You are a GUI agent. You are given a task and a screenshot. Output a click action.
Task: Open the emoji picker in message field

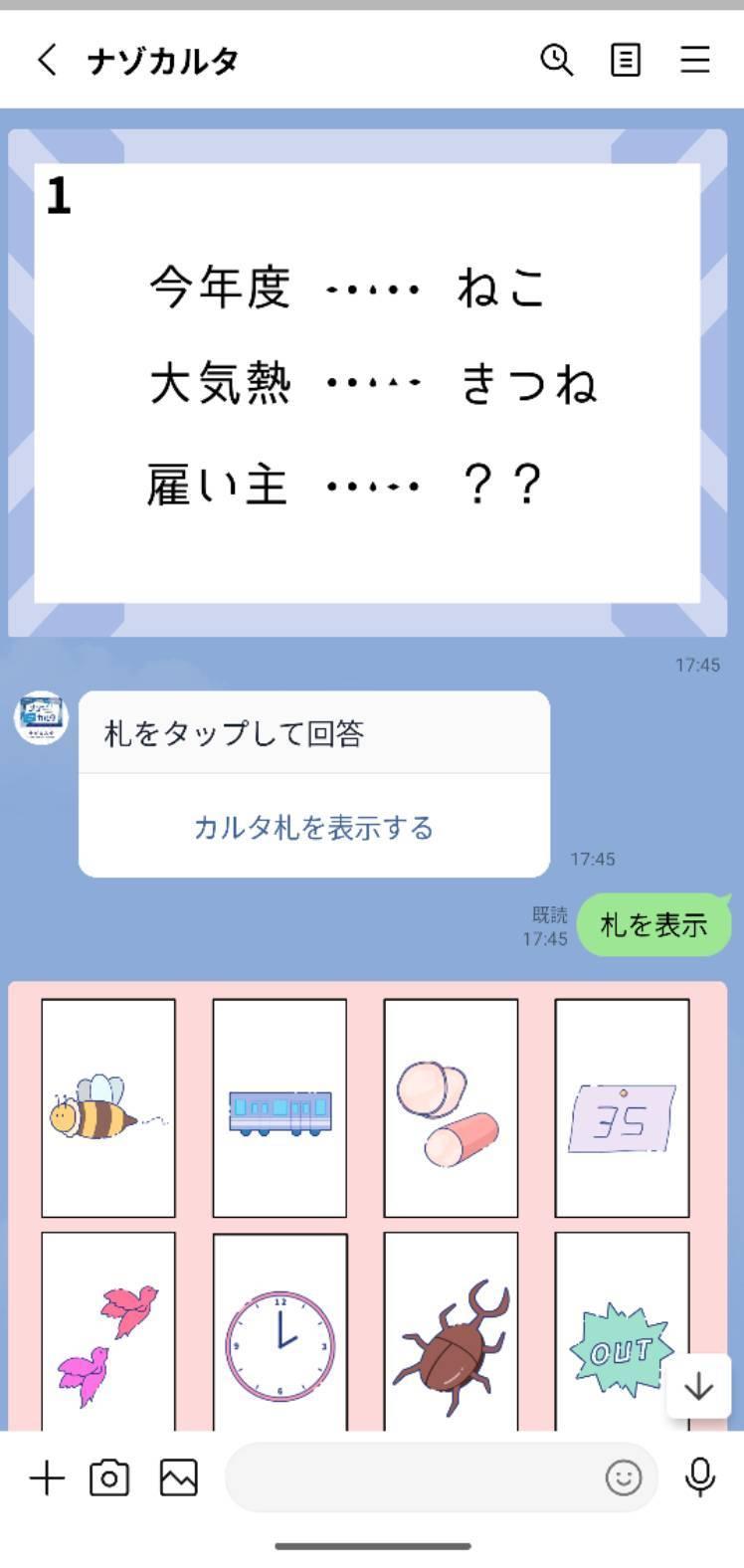pos(624,1479)
